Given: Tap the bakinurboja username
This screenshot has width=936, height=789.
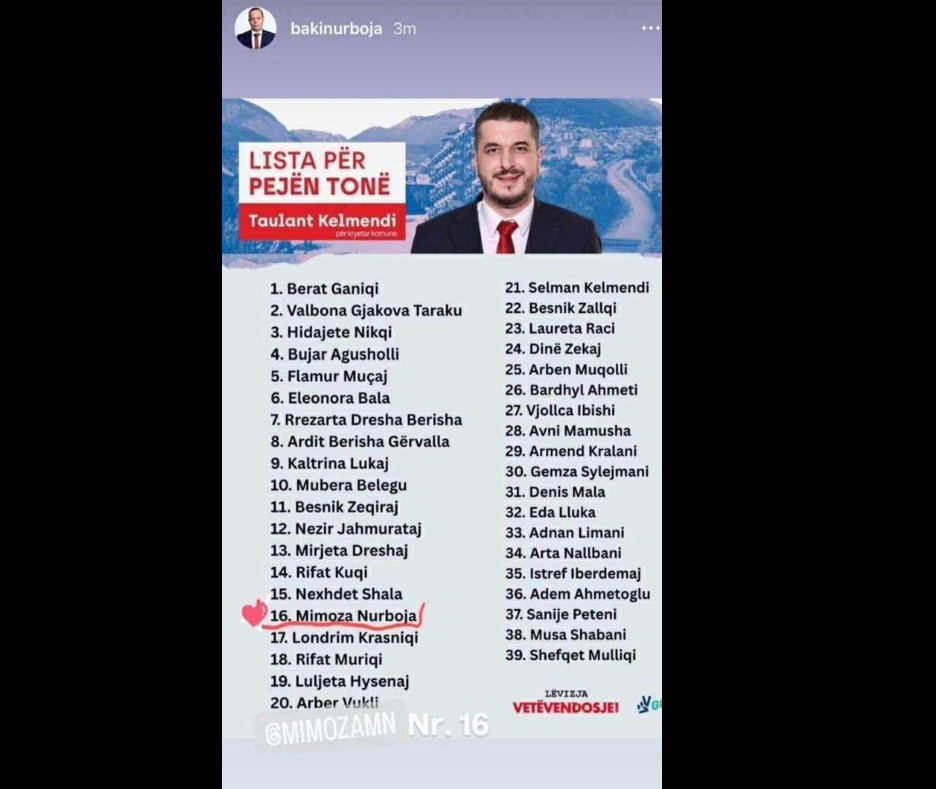Looking at the screenshot, I should pos(337,29).
